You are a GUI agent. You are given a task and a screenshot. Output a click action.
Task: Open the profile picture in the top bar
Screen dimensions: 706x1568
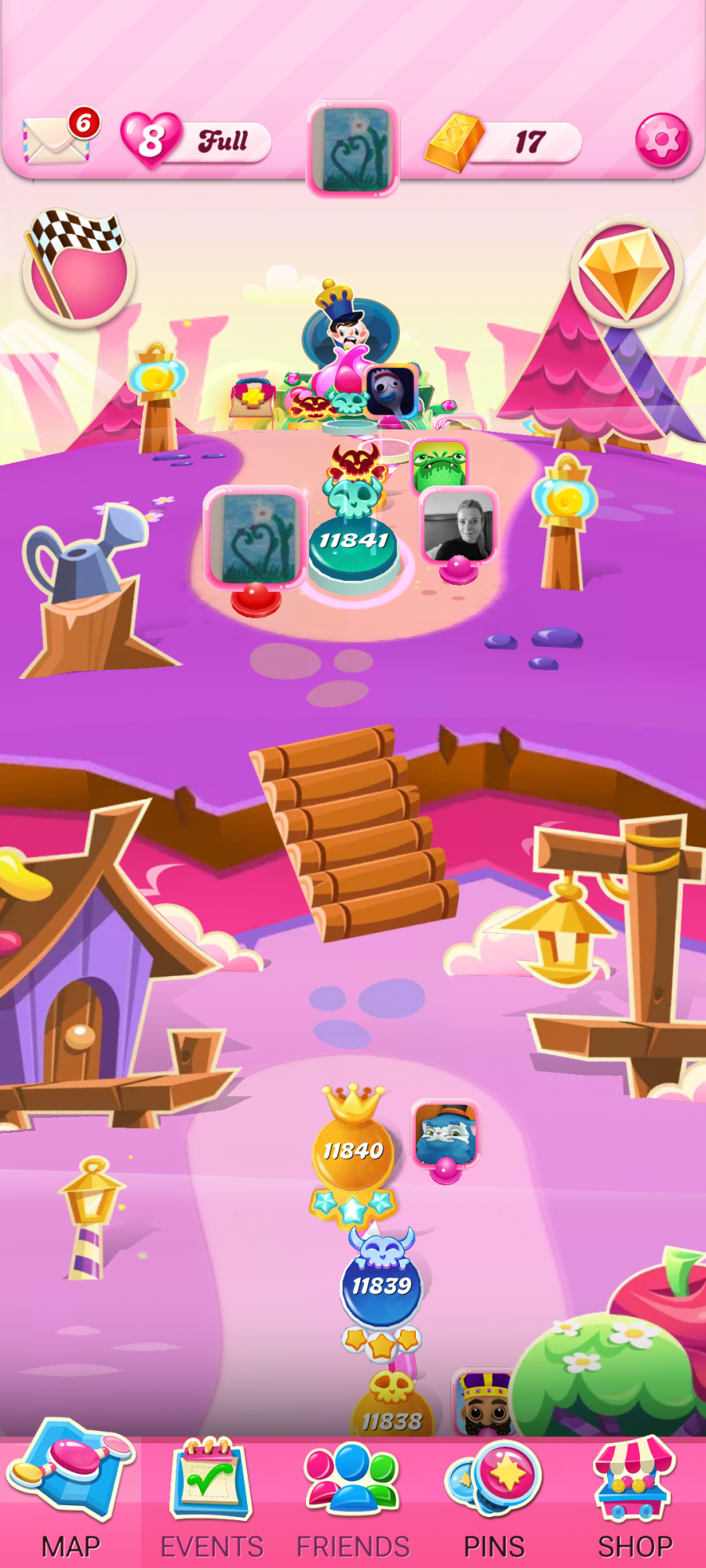coord(352,148)
